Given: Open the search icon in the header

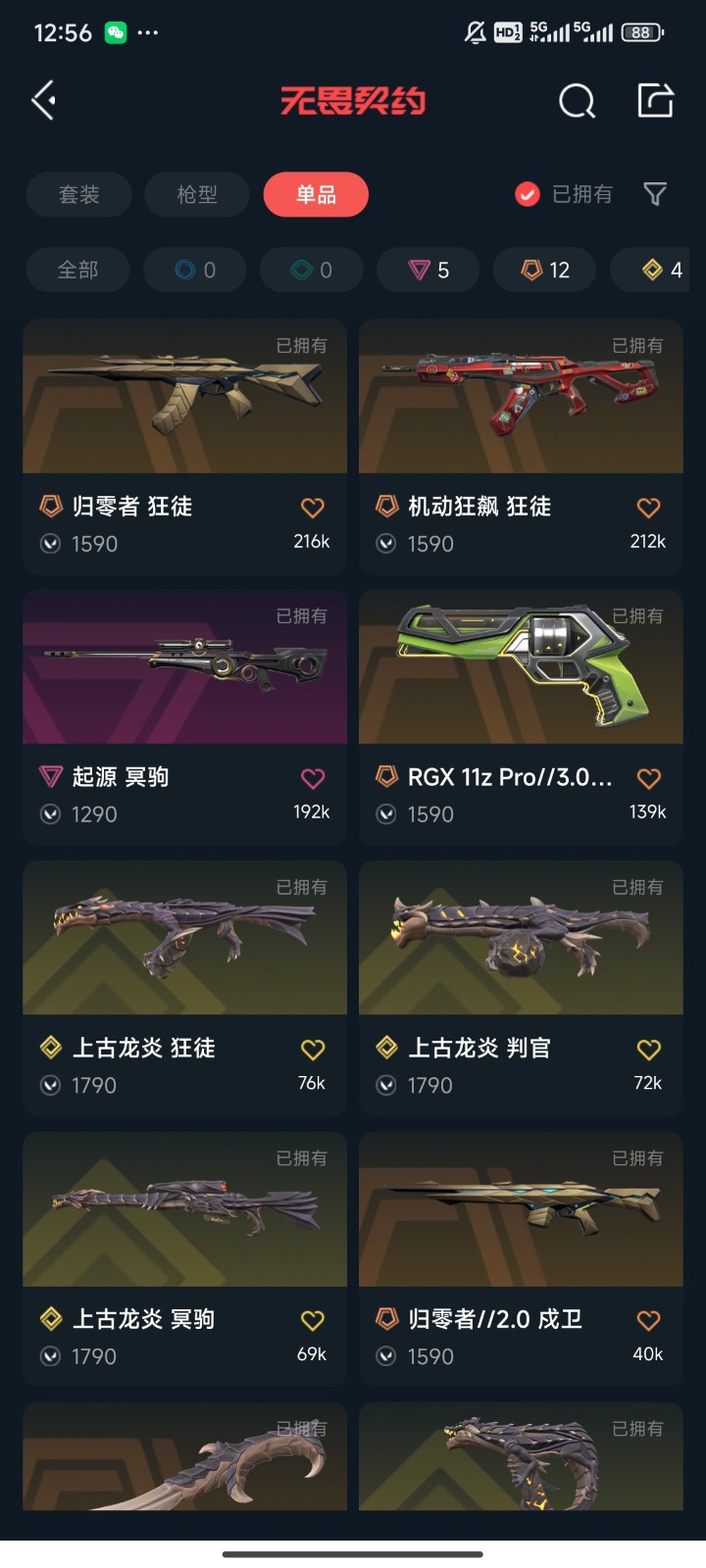Looking at the screenshot, I should coord(577,100).
